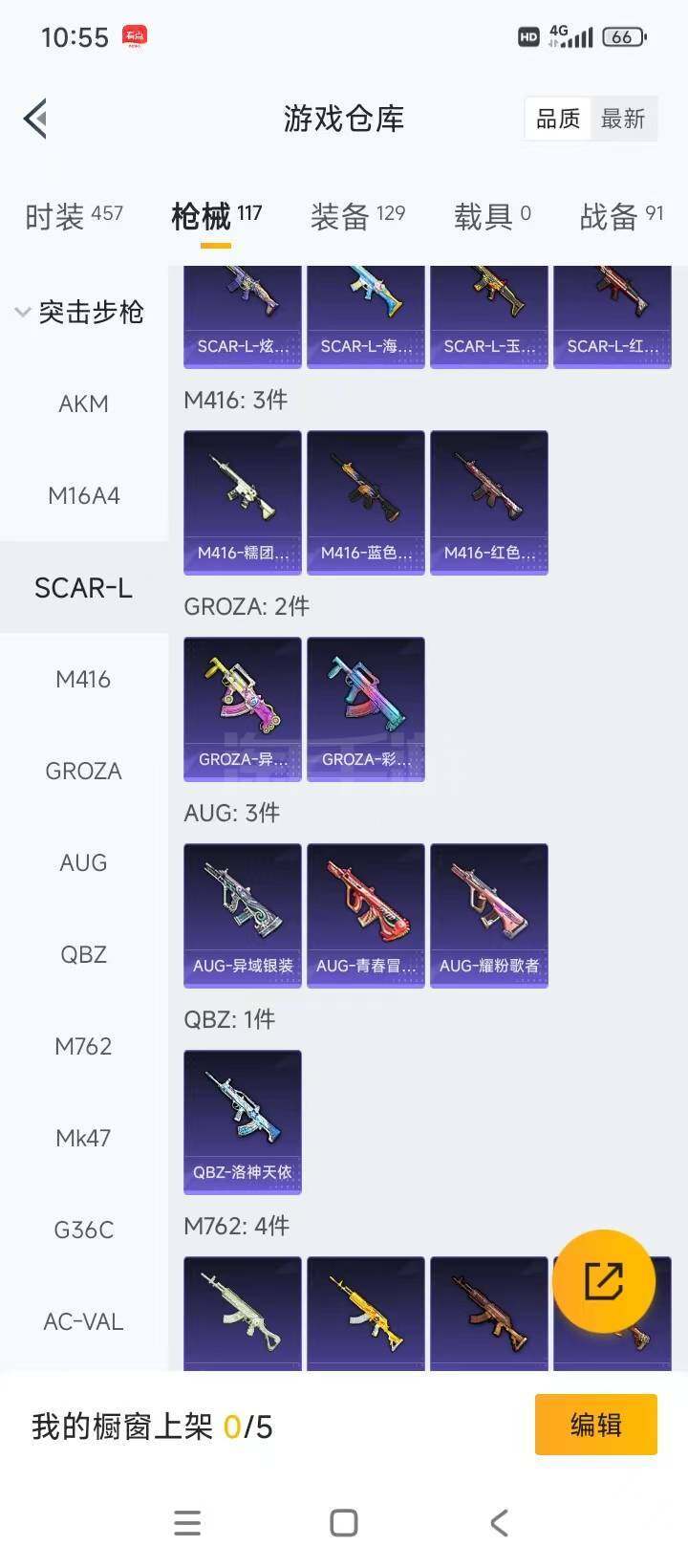
Task: Open the M416-蓝色 skin tile
Action: click(366, 502)
